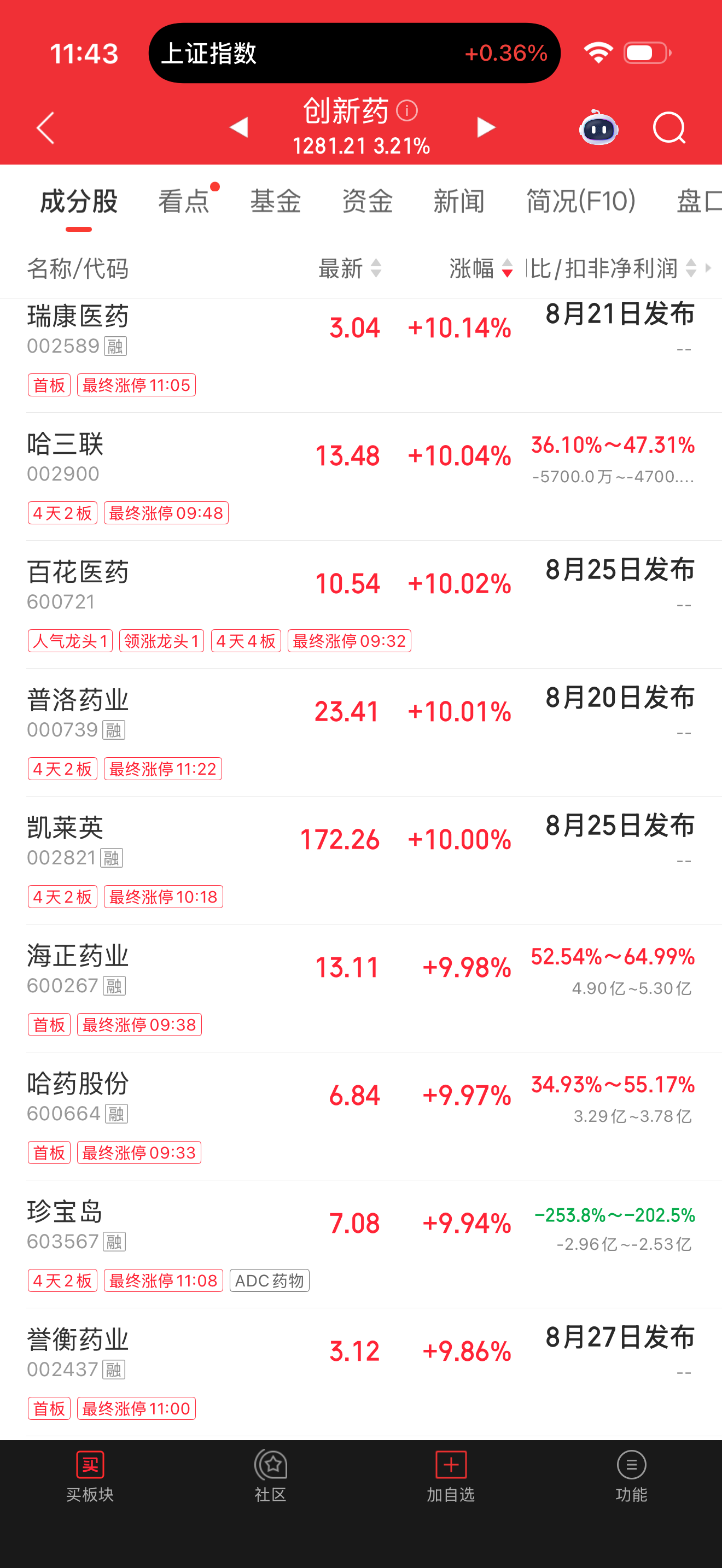Switch to the 新闻 tab

[459, 201]
